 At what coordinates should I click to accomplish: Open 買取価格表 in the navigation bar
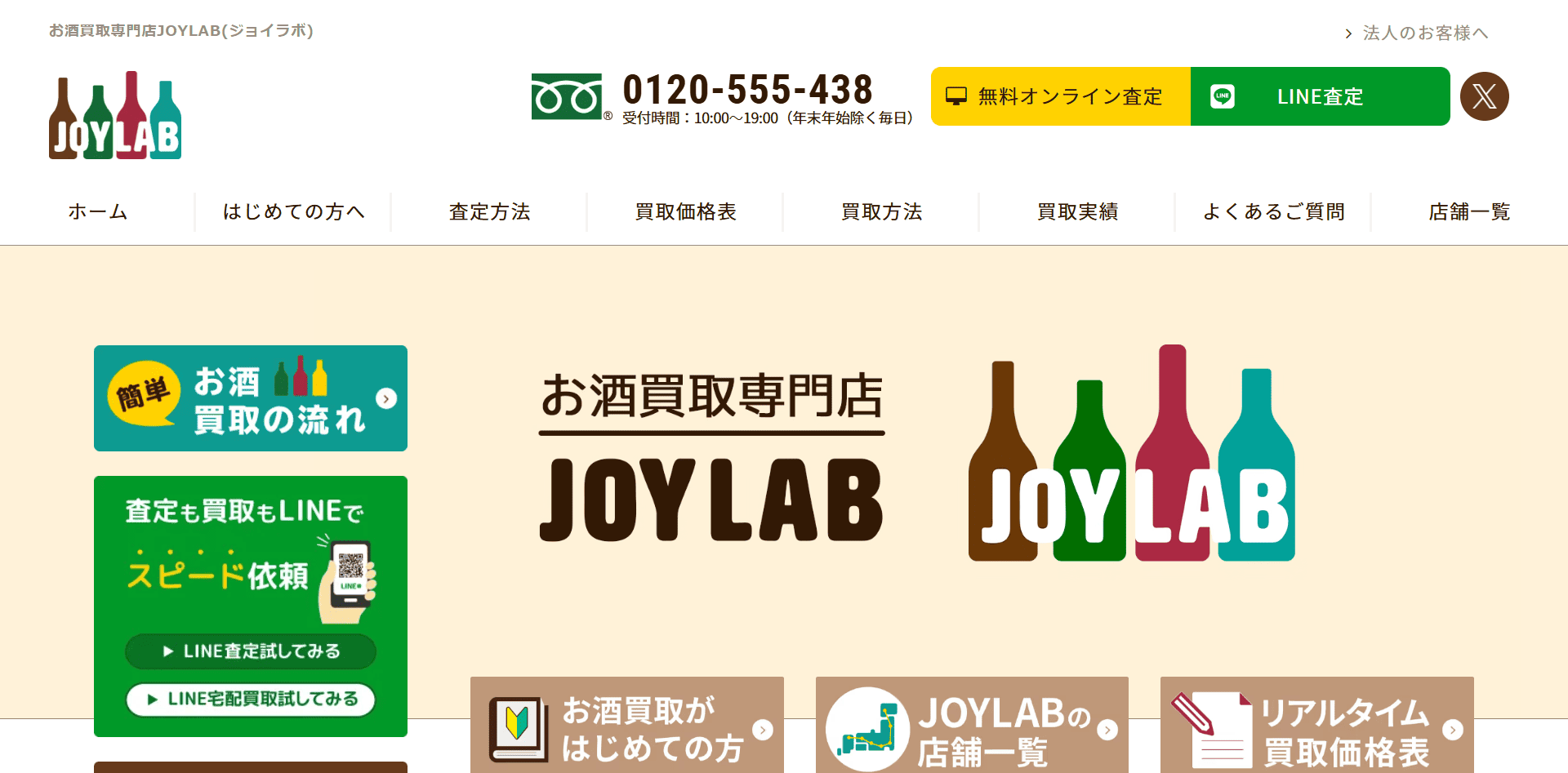[685, 212]
